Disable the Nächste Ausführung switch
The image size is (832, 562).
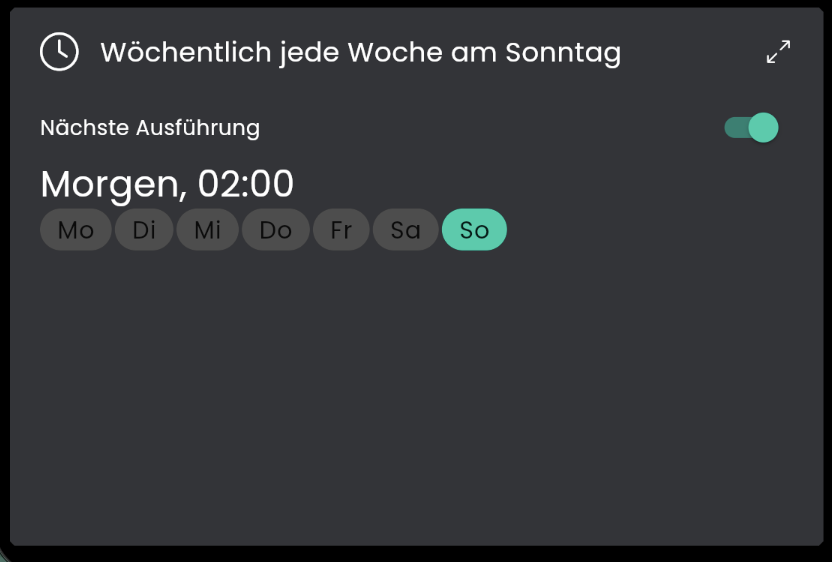[752, 128]
